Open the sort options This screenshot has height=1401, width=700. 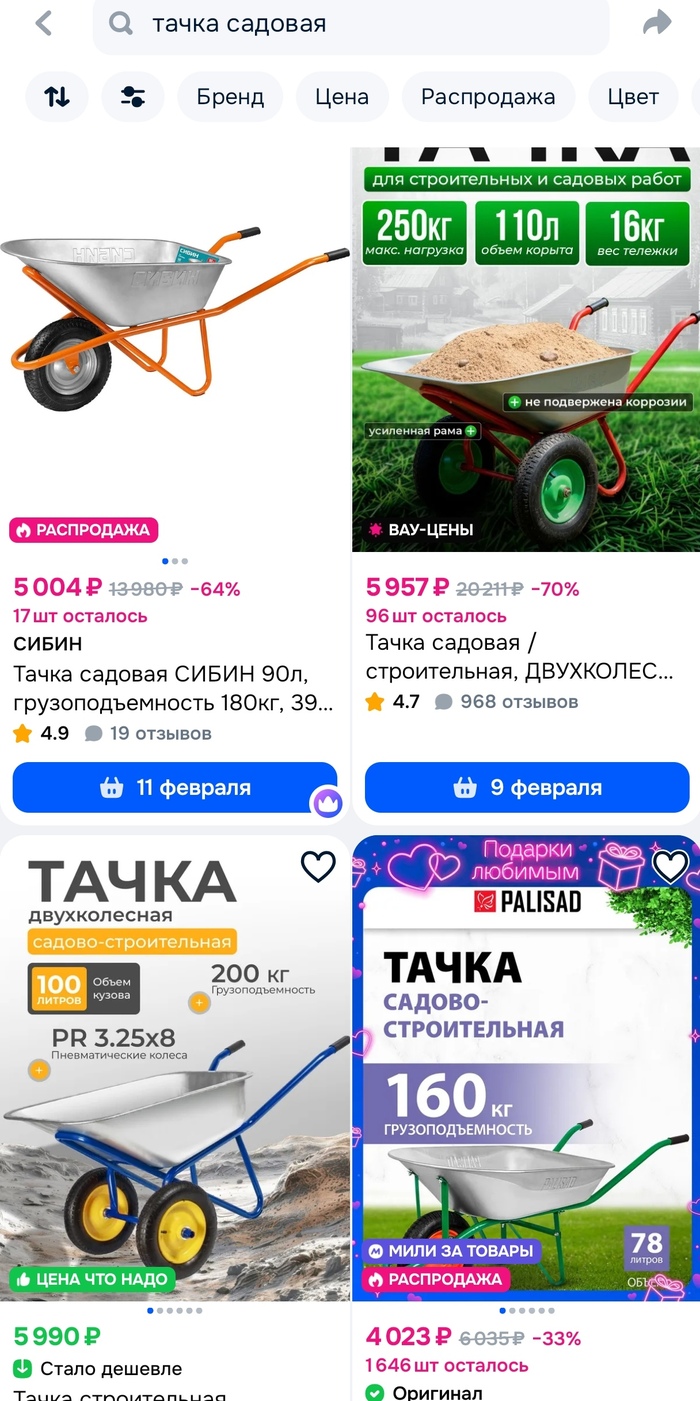point(57,97)
